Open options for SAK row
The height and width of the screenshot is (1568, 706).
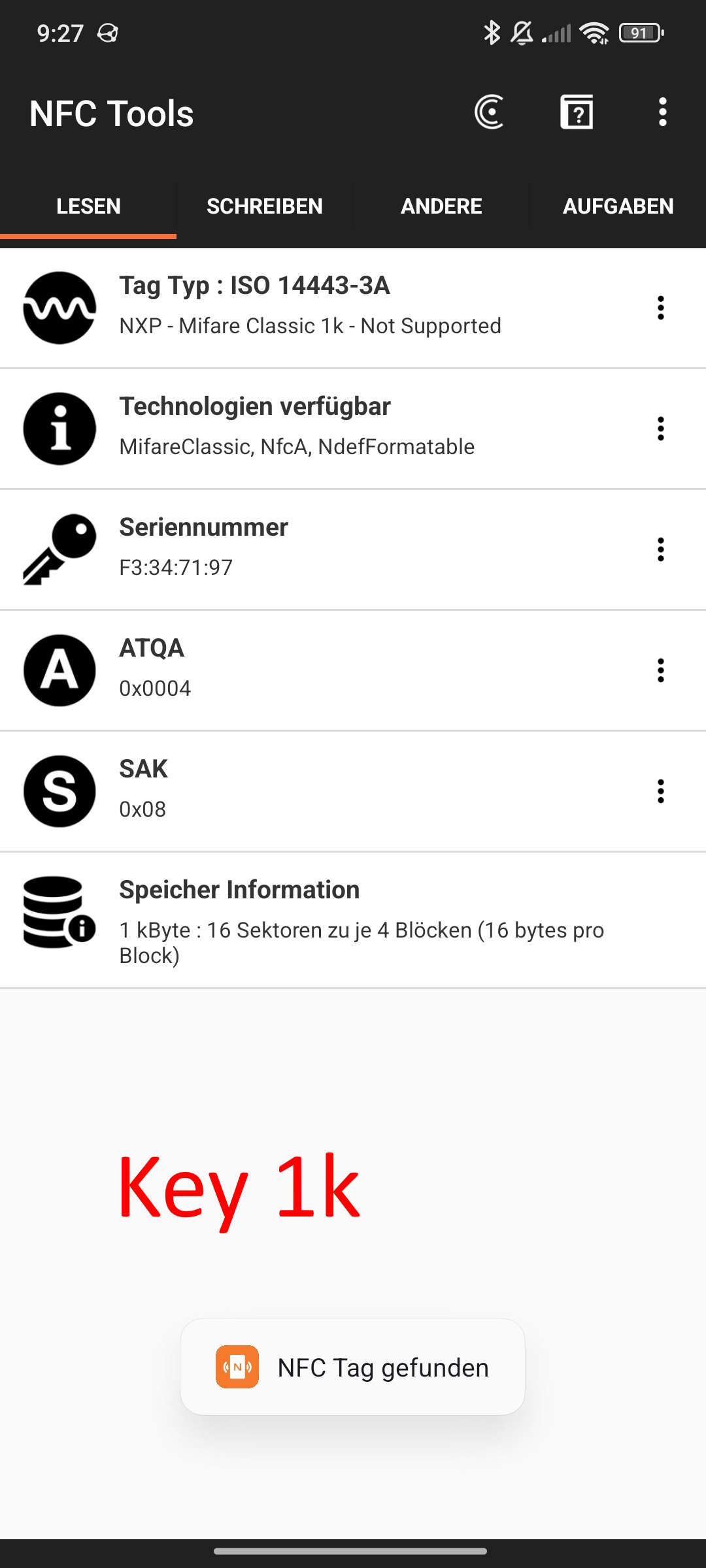click(661, 791)
